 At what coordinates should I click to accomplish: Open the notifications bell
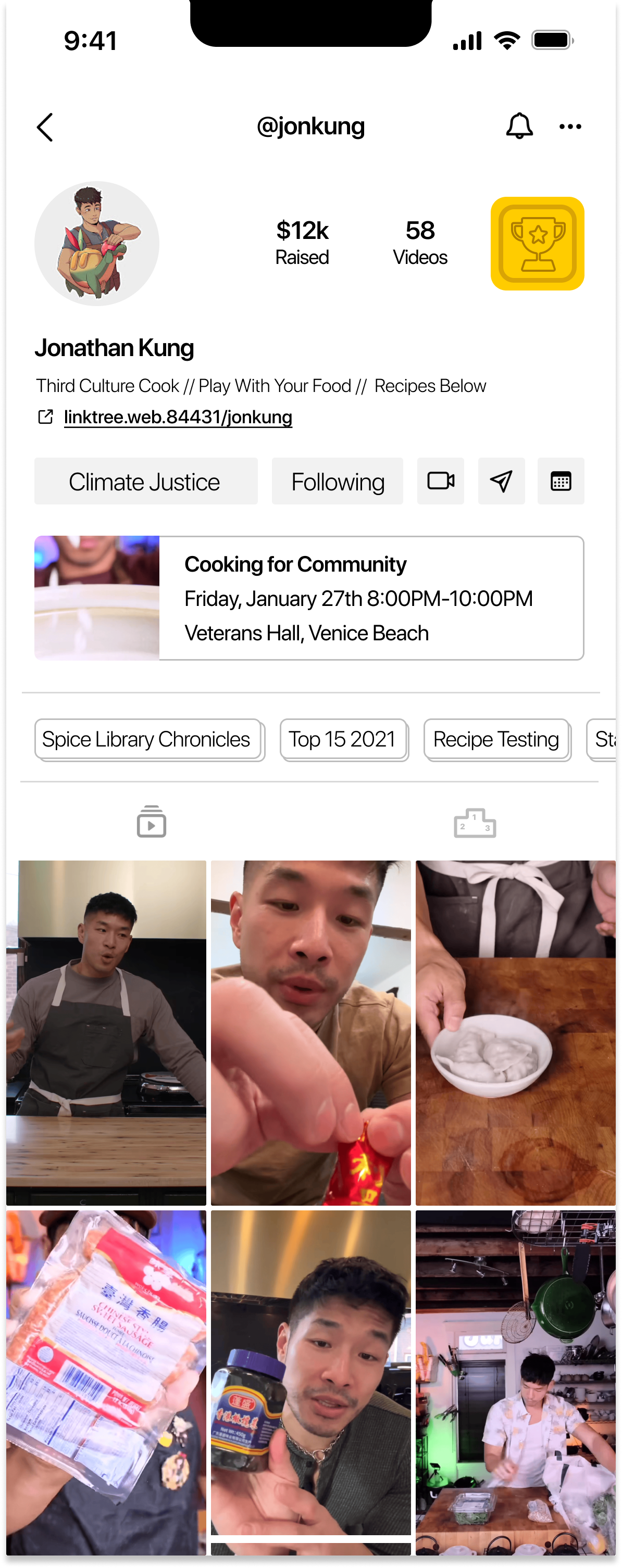(x=519, y=126)
